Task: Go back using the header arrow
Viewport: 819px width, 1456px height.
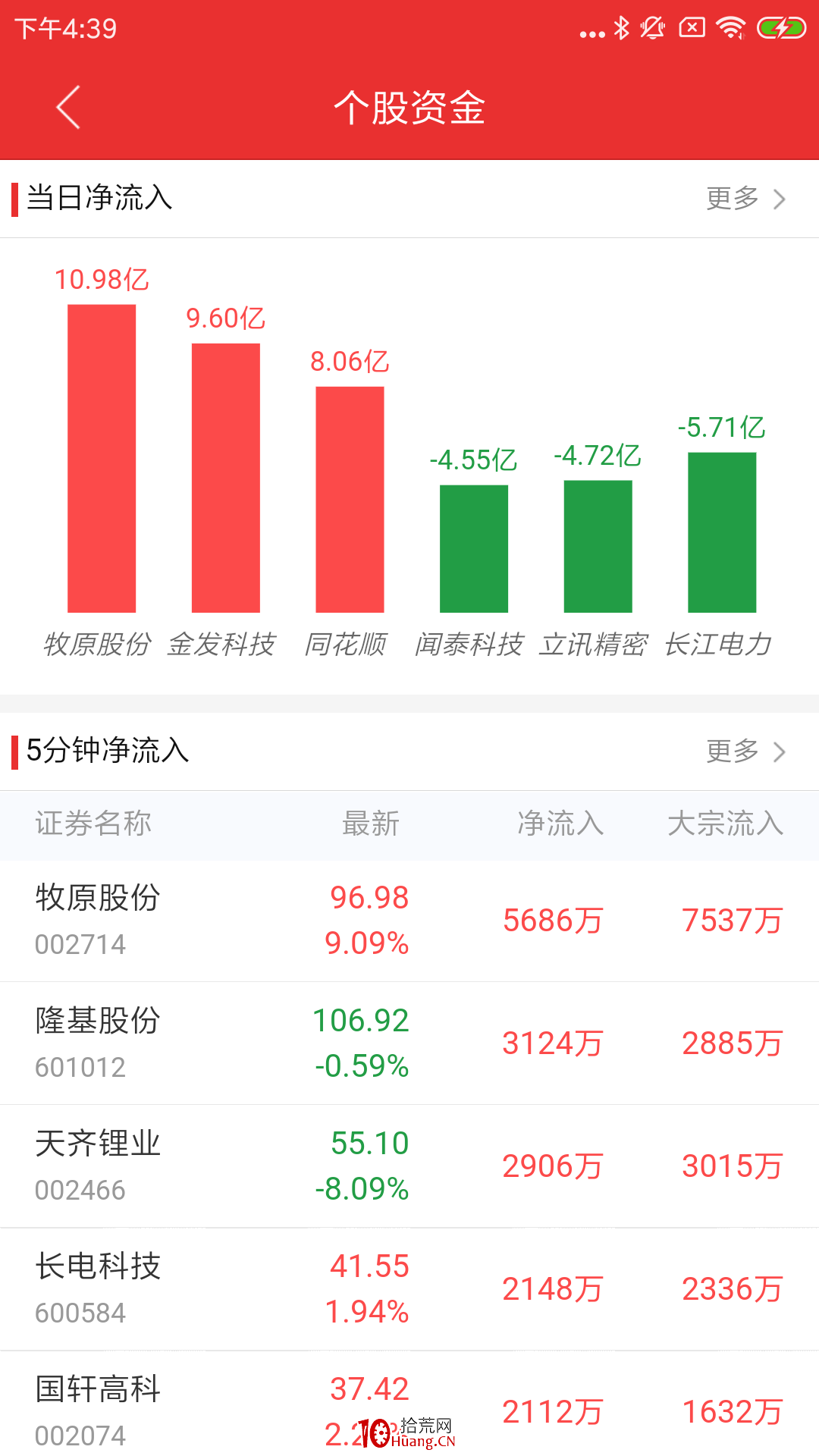Action: click(68, 107)
